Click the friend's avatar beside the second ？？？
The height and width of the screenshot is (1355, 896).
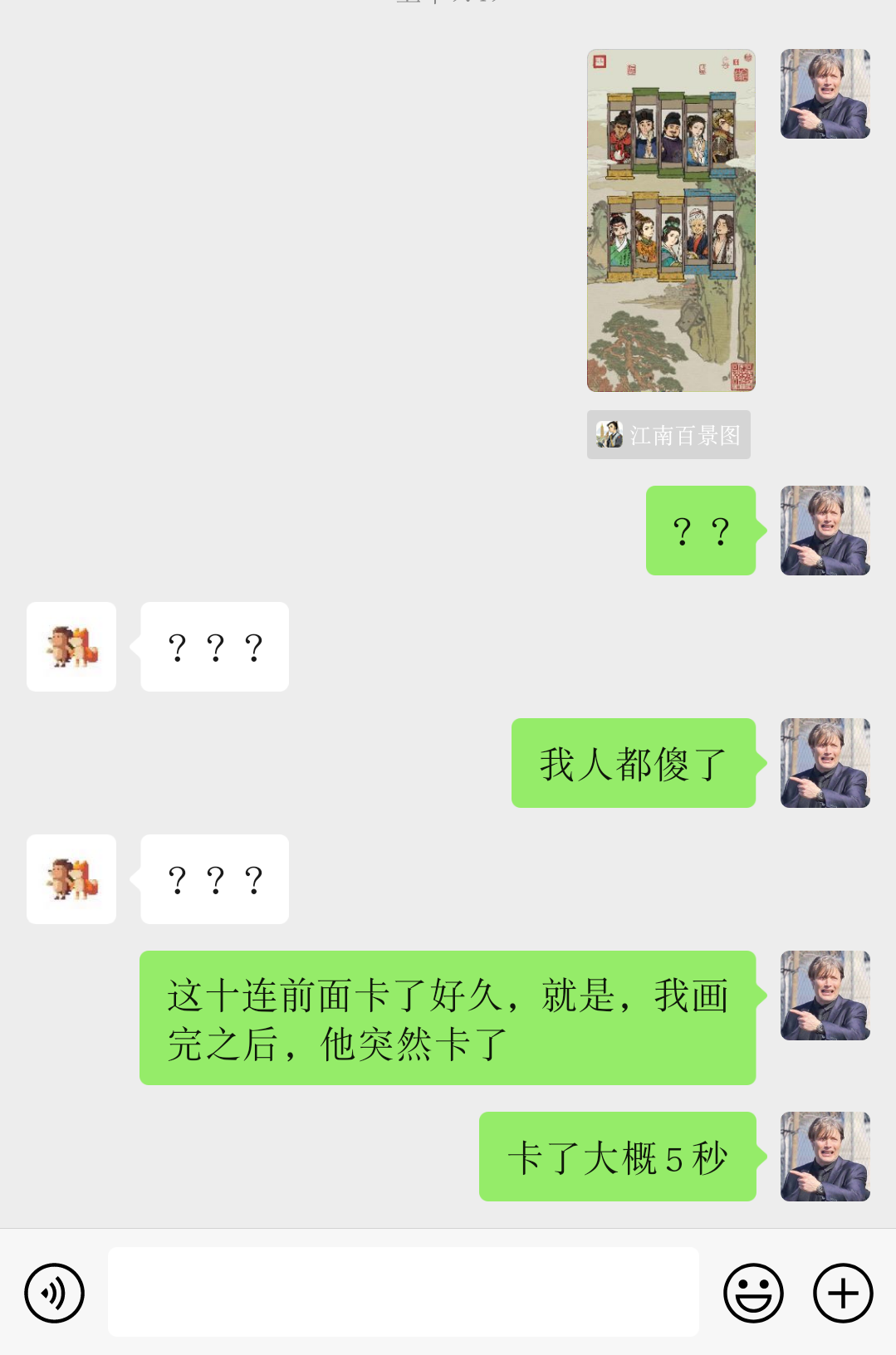click(x=71, y=878)
